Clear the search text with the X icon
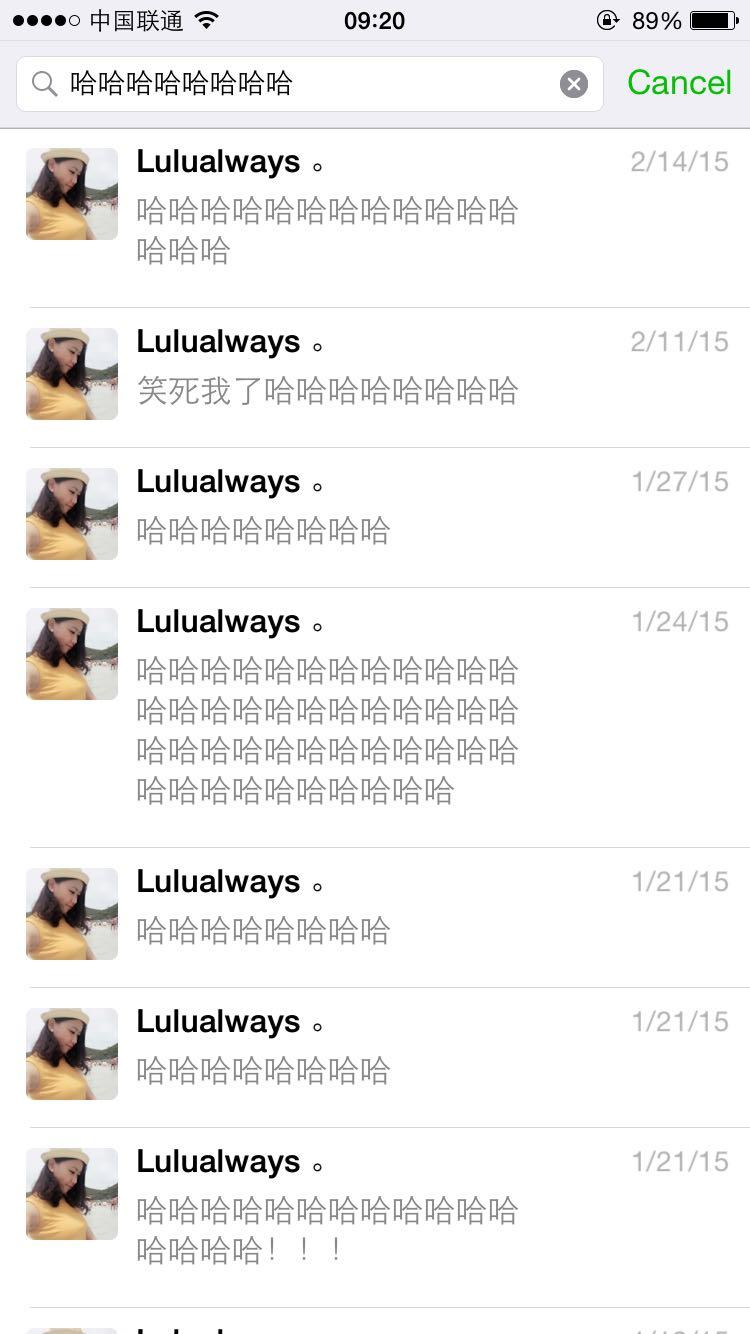Screen dimensions: 750x1334 (573, 84)
